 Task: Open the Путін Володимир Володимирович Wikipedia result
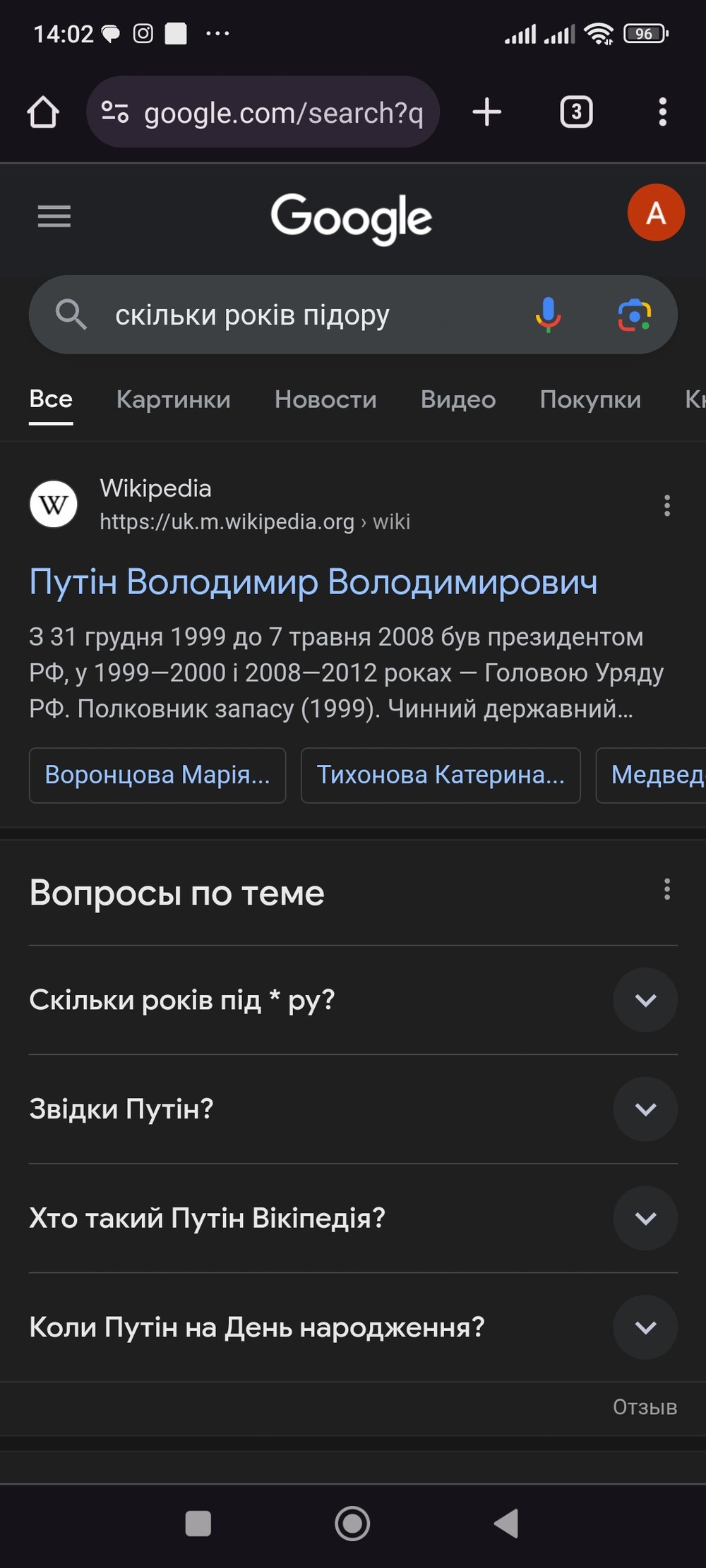point(313,582)
